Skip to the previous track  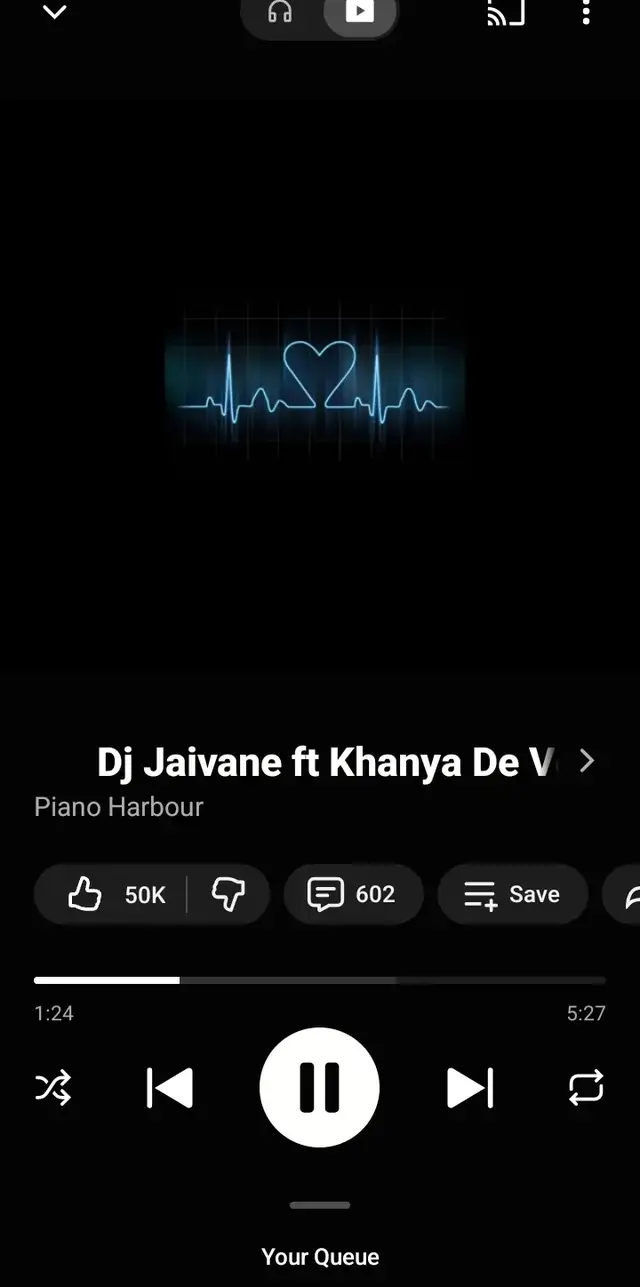pyautogui.click(x=170, y=1087)
